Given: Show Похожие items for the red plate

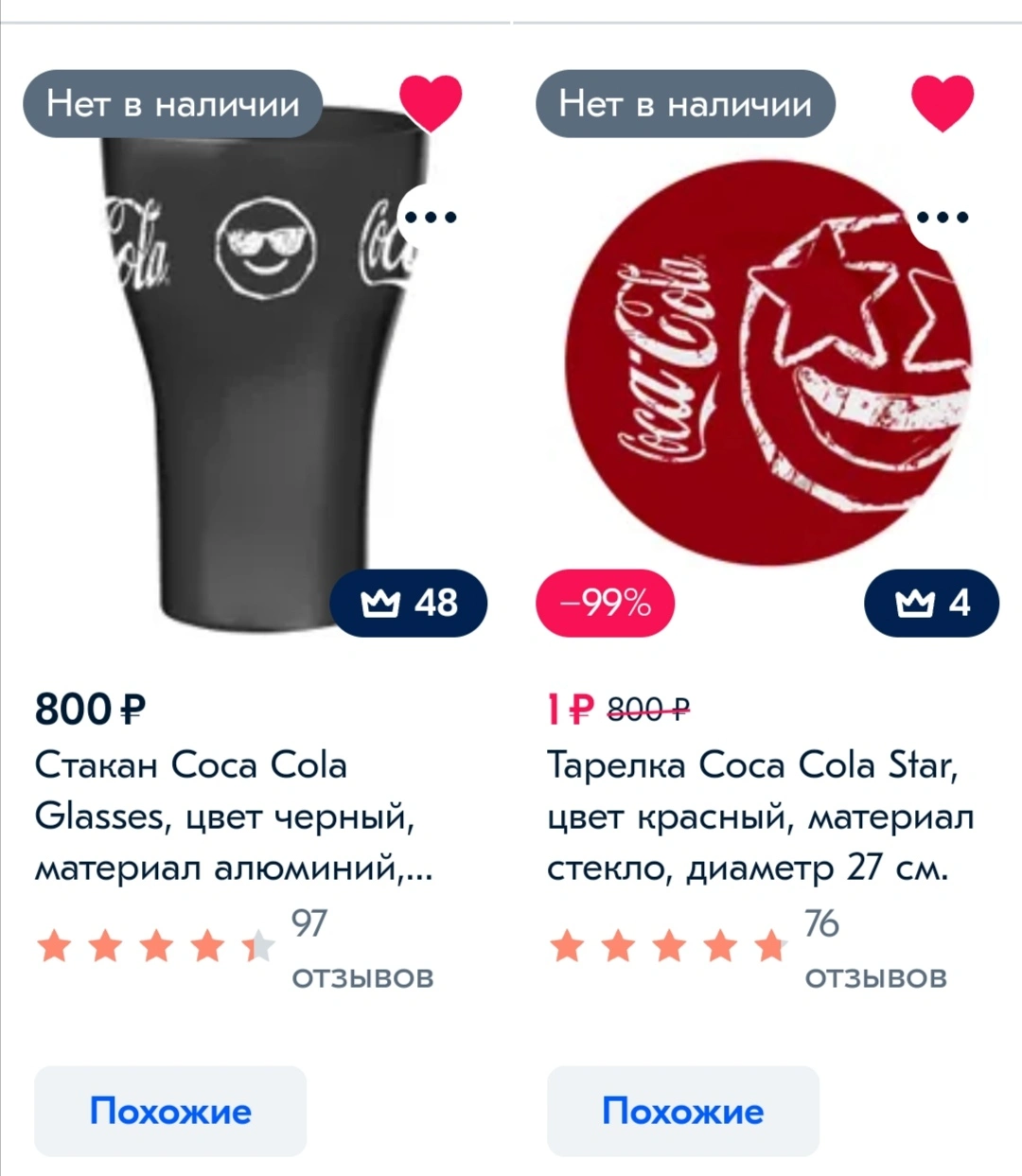Looking at the screenshot, I should pos(683,1111).
